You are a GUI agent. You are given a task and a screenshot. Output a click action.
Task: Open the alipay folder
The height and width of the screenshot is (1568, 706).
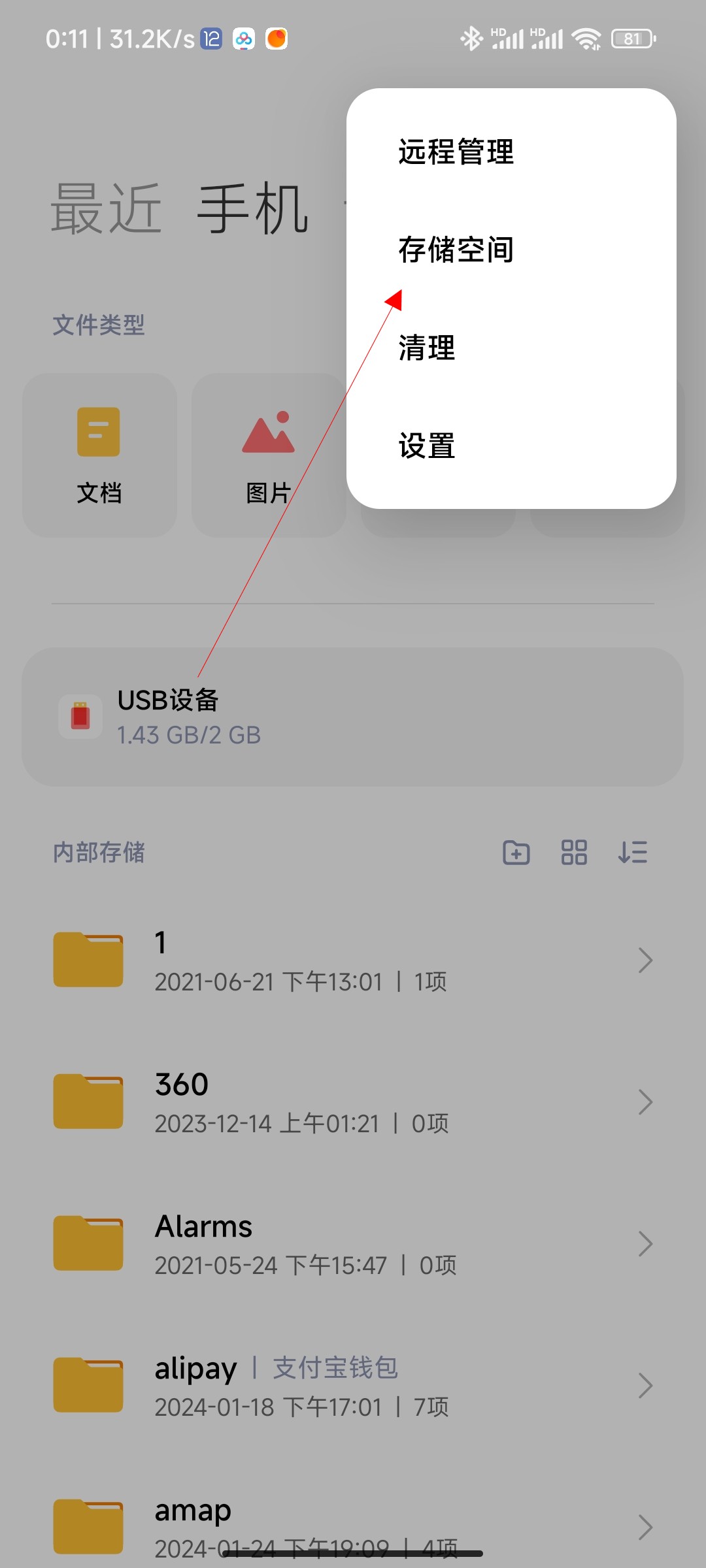(x=353, y=1386)
